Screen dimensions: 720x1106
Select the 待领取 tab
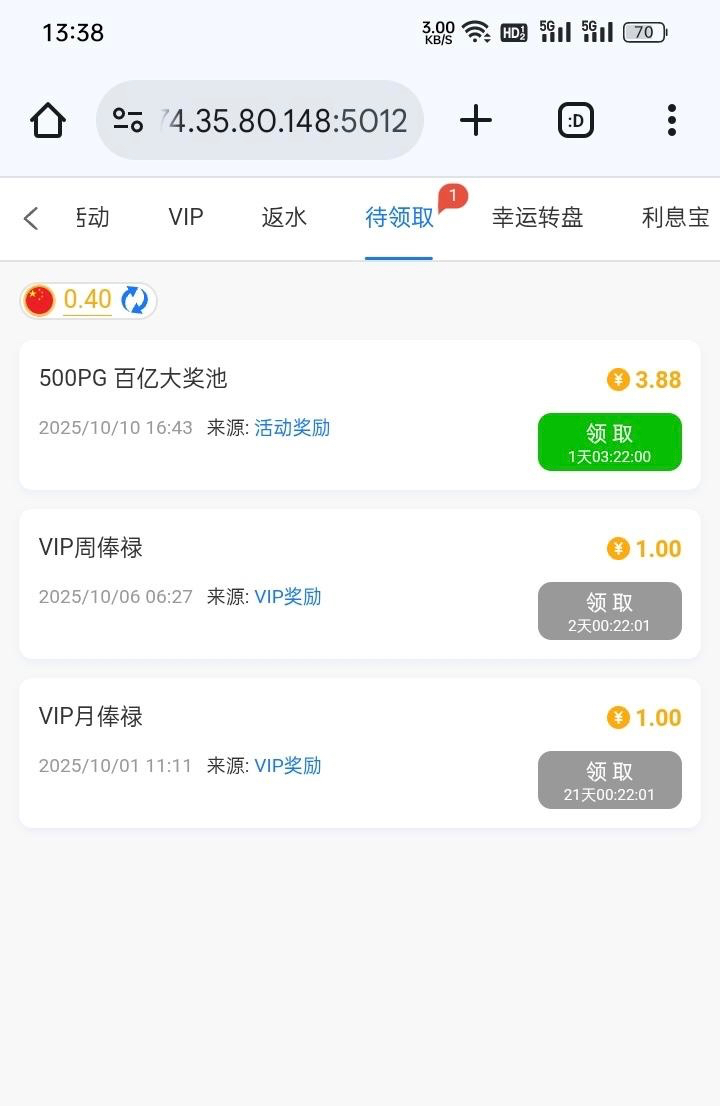tap(399, 217)
